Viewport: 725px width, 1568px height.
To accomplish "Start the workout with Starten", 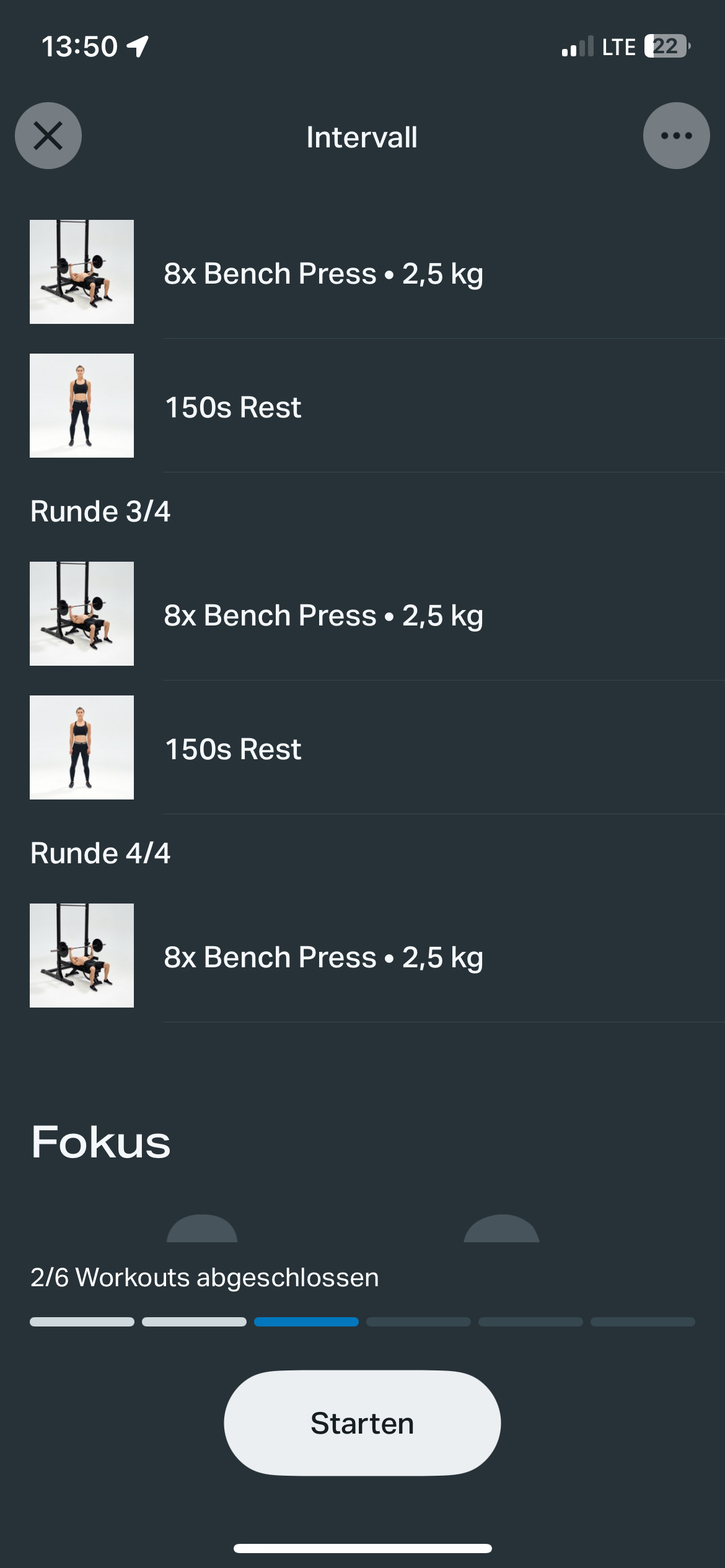I will [362, 1423].
